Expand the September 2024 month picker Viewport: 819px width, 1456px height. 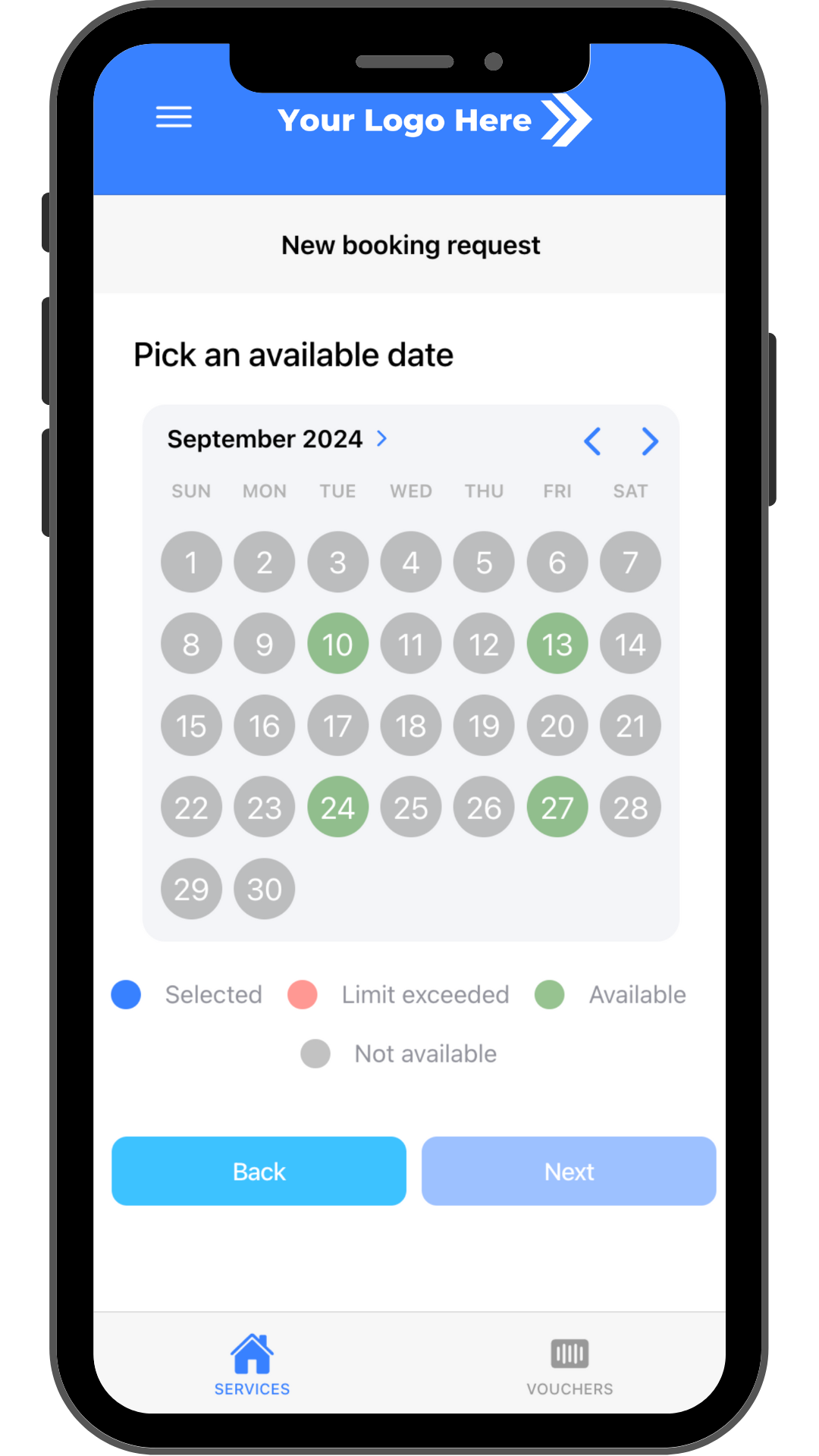point(277,439)
